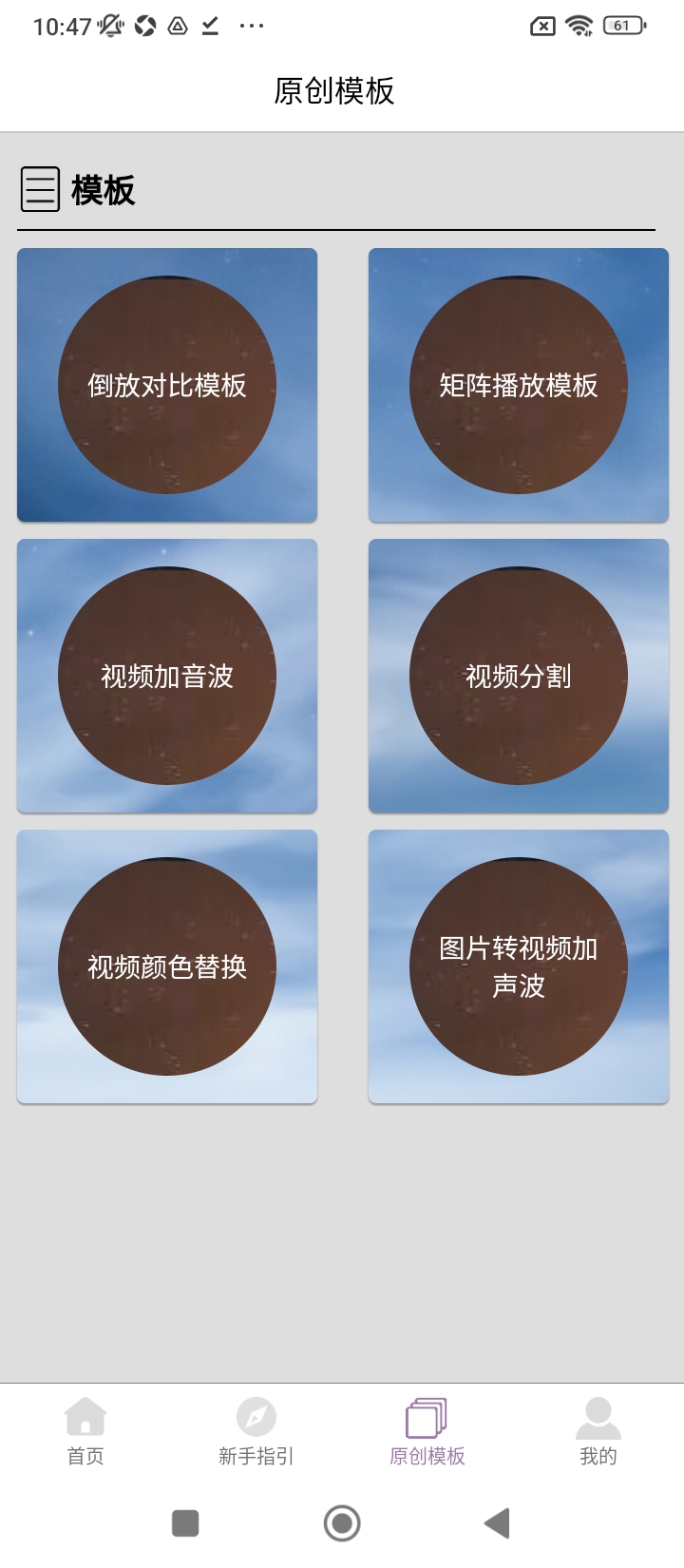Select the 视频加音波 template
Screen dimensions: 684x1568
click(167, 676)
